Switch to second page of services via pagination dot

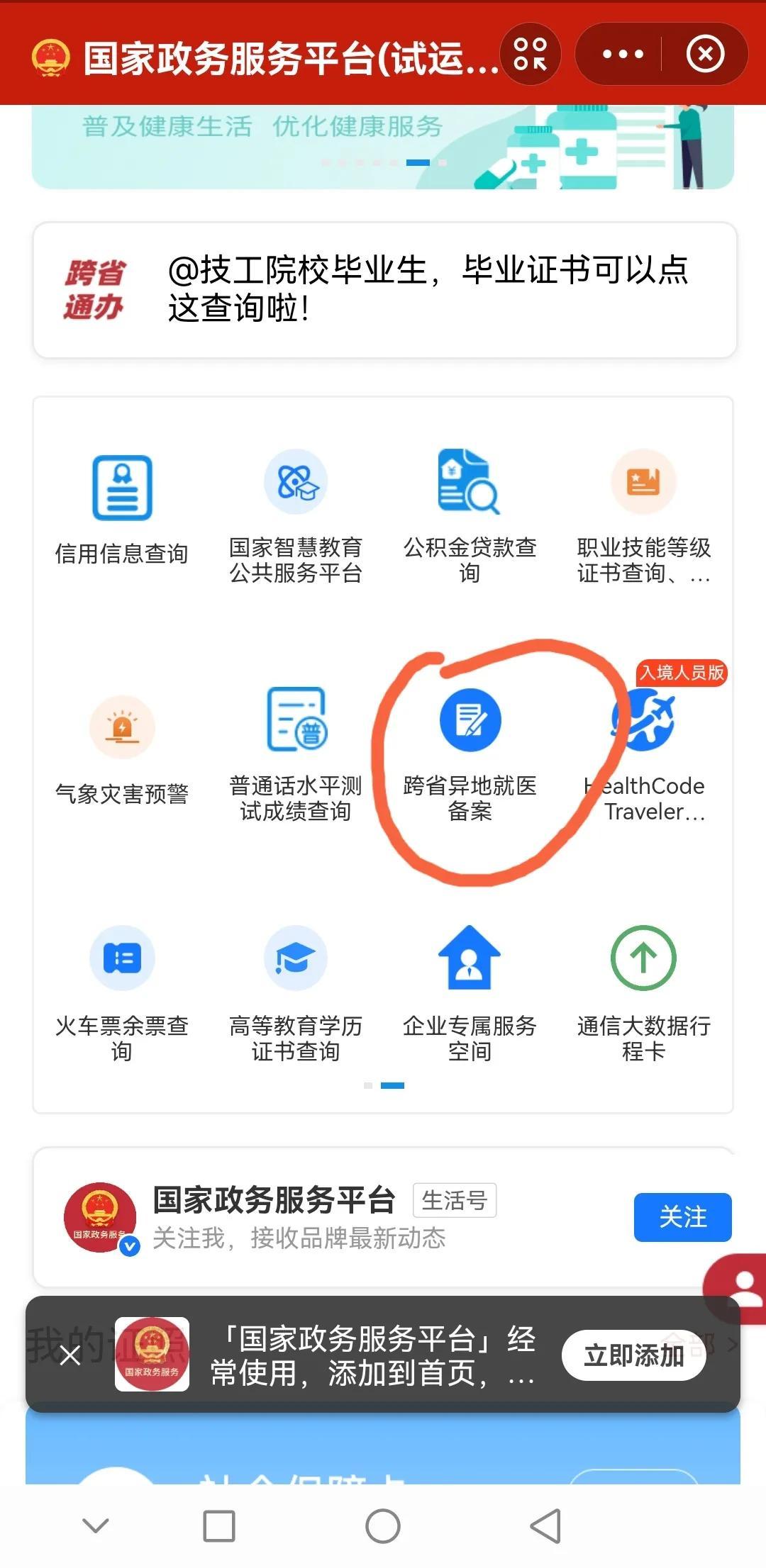click(391, 1085)
